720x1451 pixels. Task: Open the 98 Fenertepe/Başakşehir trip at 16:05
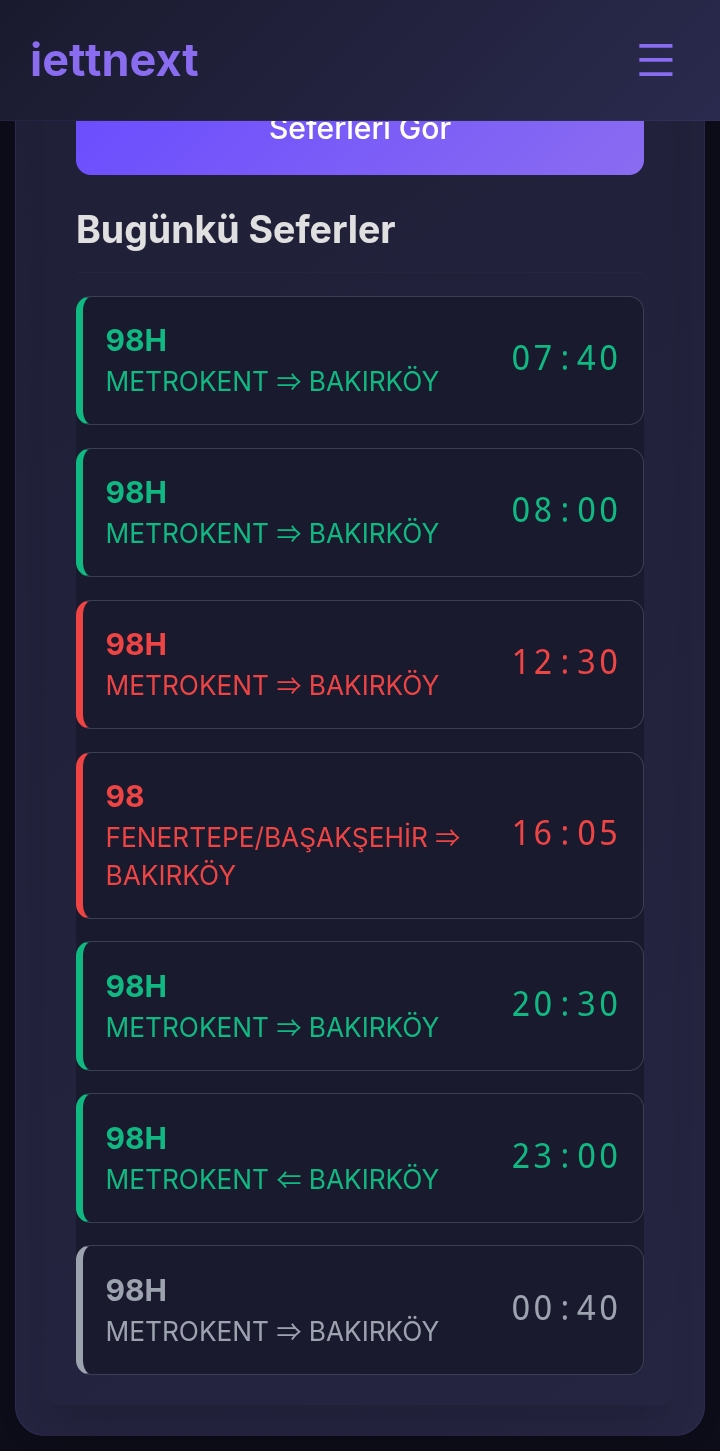(360, 835)
